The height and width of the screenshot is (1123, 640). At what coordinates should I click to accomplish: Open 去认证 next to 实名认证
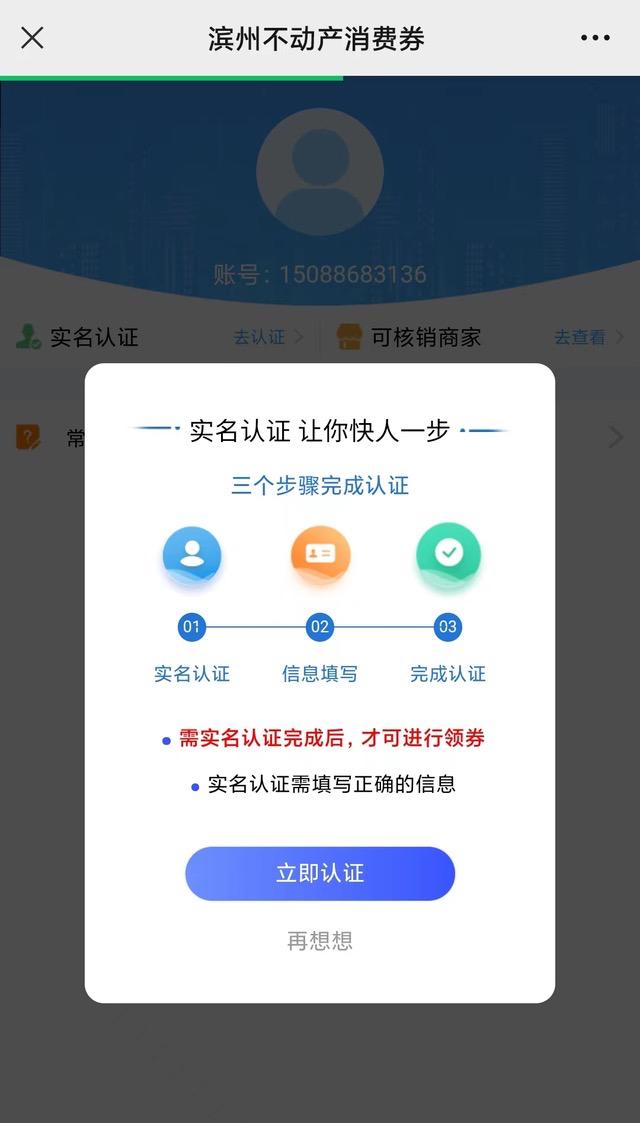tap(267, 337)
